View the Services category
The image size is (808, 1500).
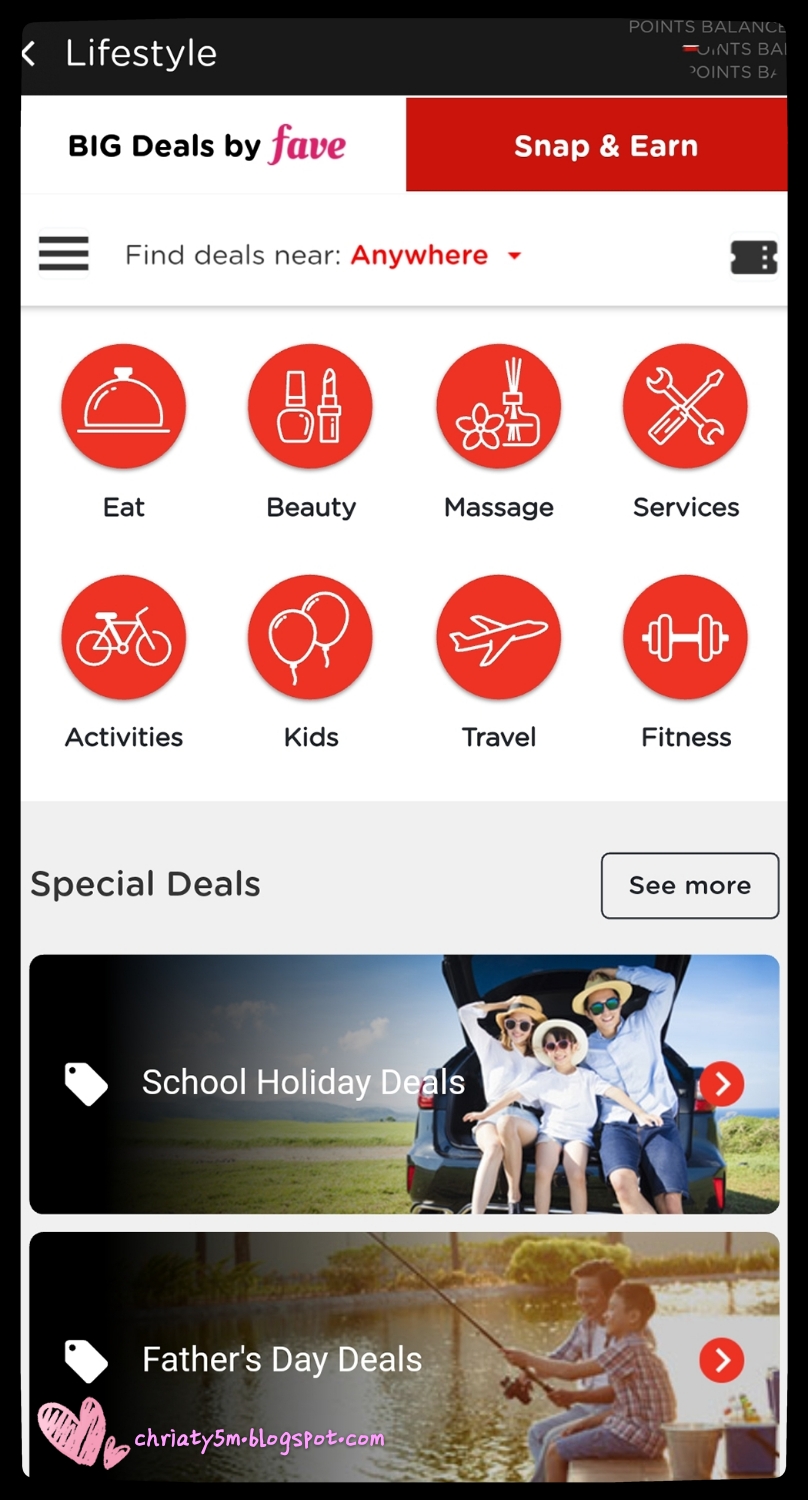pos(685,407)
